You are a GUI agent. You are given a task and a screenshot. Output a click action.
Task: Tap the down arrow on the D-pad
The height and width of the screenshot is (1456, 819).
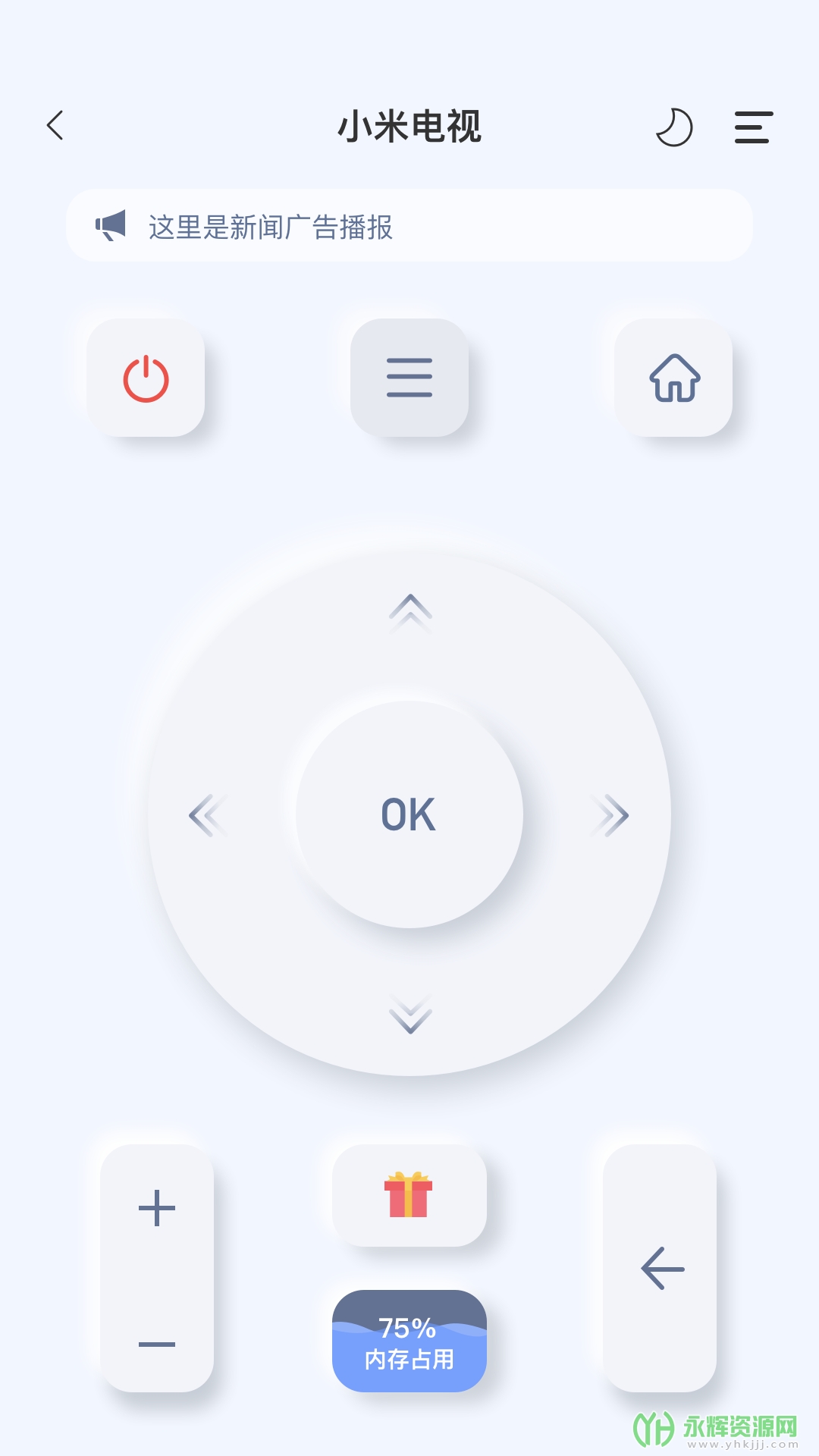coord(410,1015)
